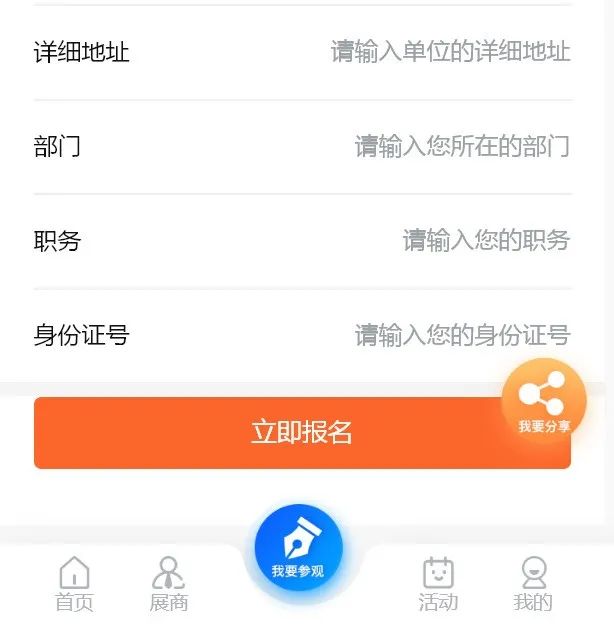The width and height of the screenshot is (614, 625).
Task: Switch to the 我的 tab
Action: [x=533, y=584]
